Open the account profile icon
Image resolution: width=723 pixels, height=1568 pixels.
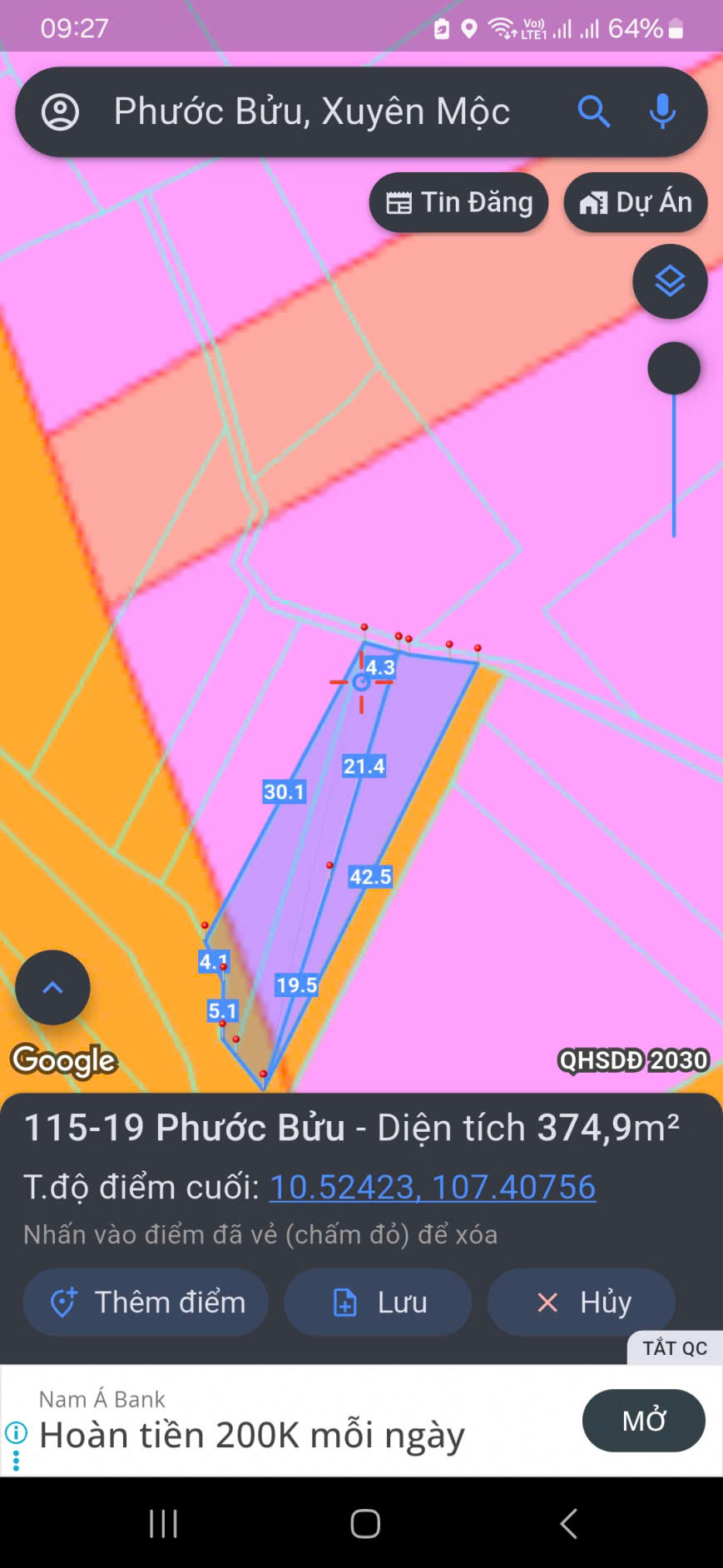tap(60, 112)
